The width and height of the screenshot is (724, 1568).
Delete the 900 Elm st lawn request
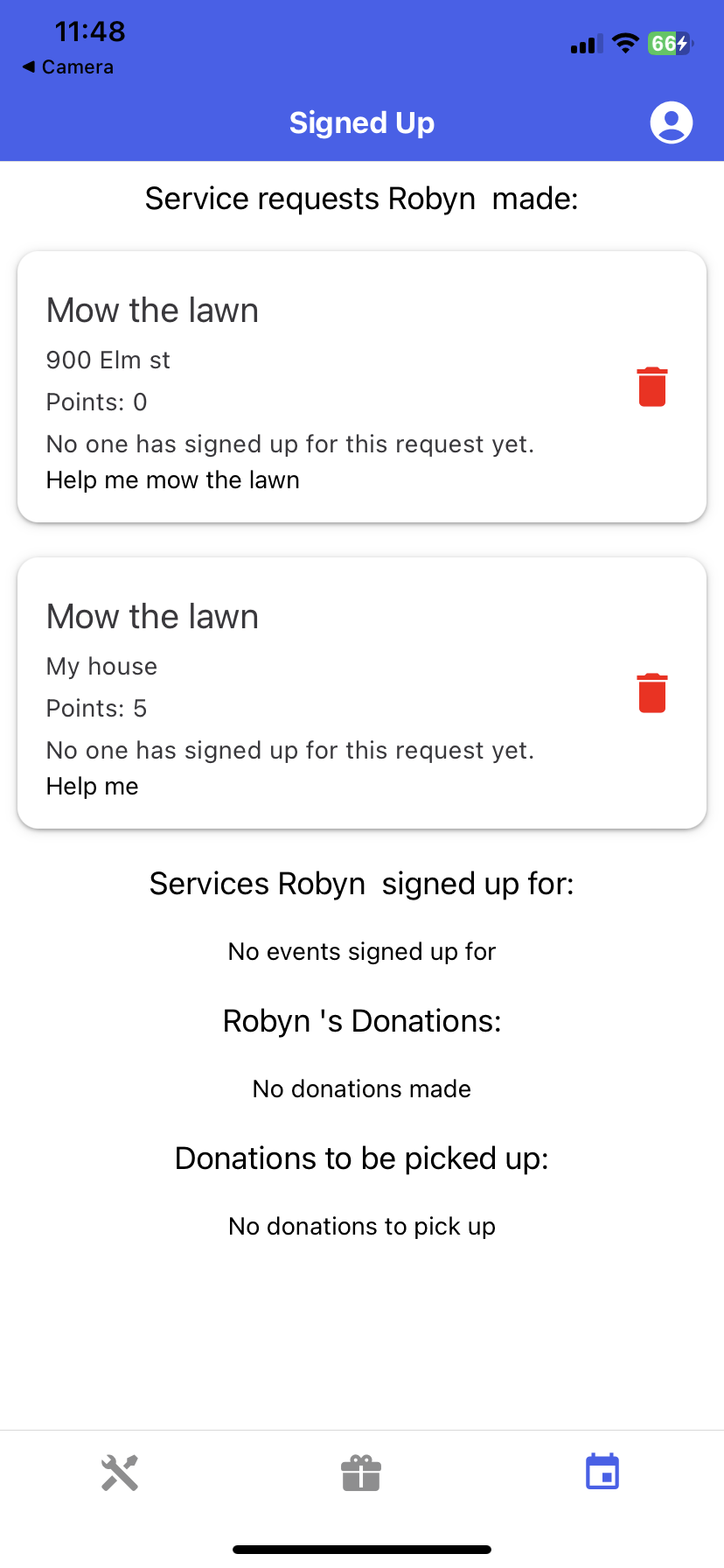[651, 387]
